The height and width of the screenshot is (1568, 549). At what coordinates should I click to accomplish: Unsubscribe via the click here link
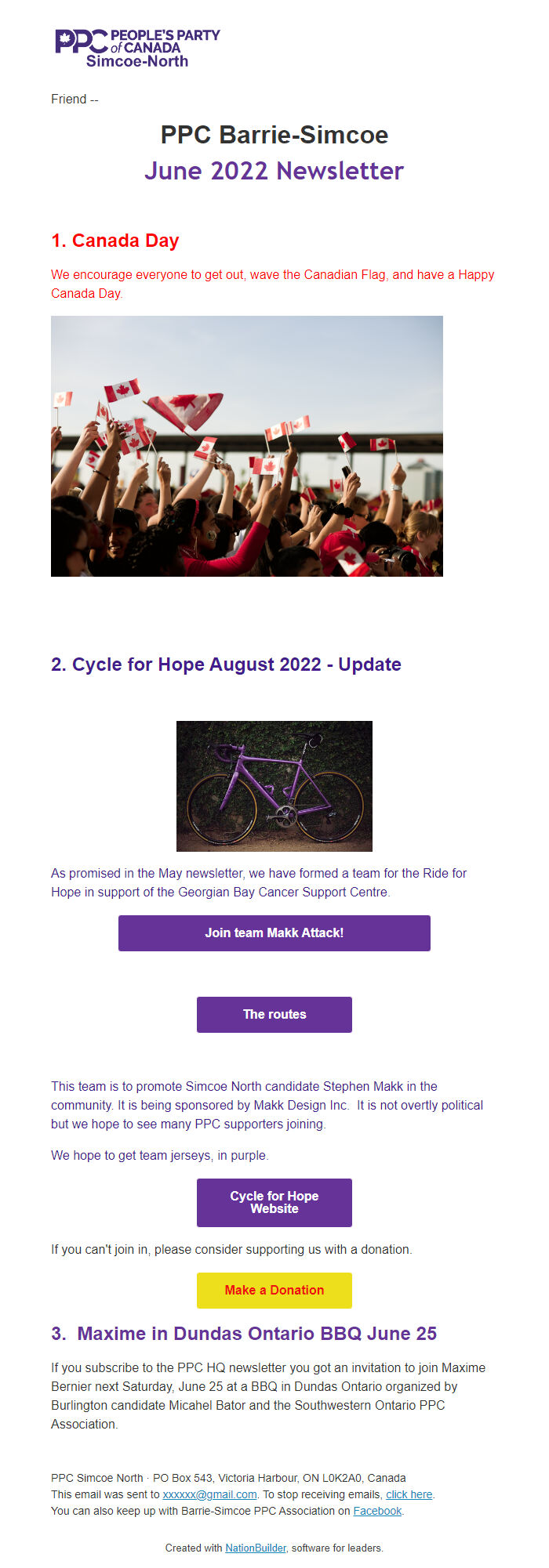point(409,1494)
